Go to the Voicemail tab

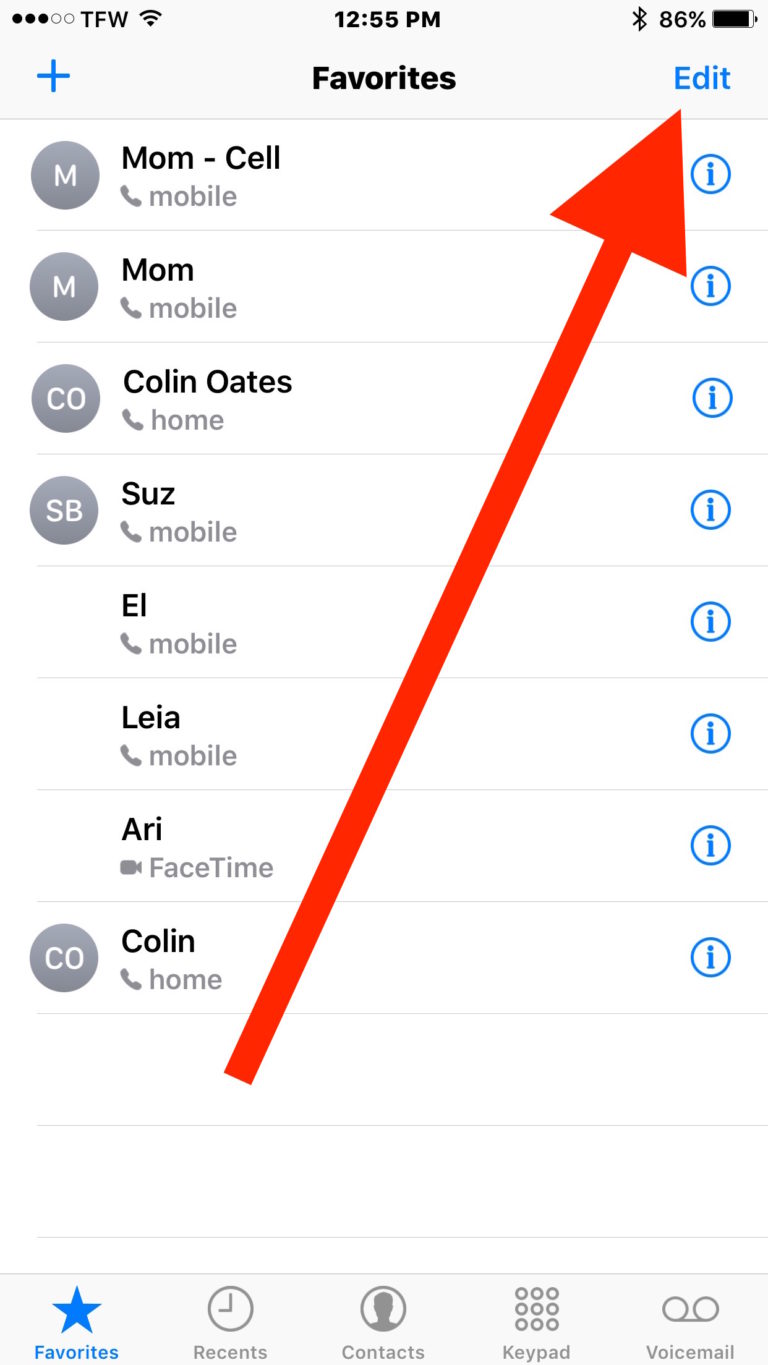click(x=690, y=1322)
